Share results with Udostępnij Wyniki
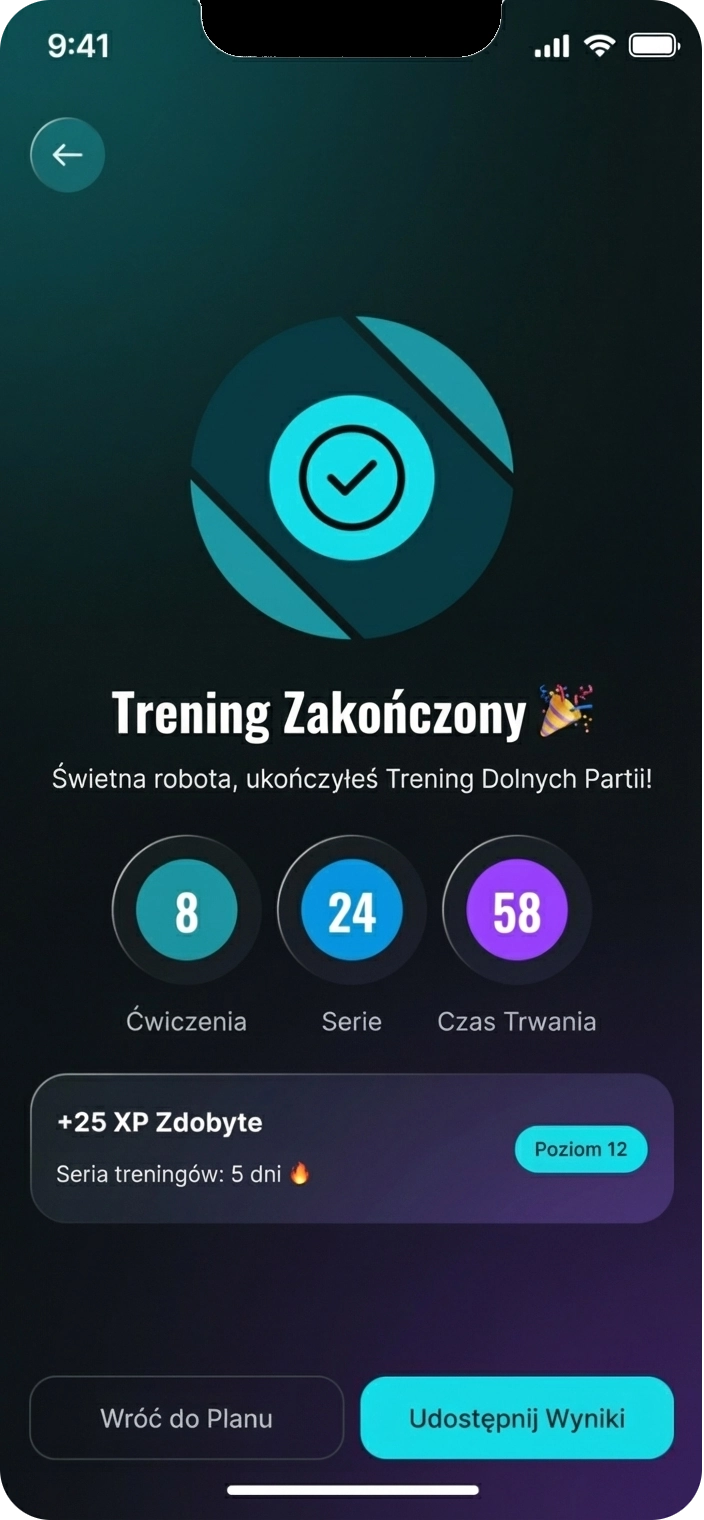The width and height of the screenshot is (704, 1520). click(x=517, y=1418)
